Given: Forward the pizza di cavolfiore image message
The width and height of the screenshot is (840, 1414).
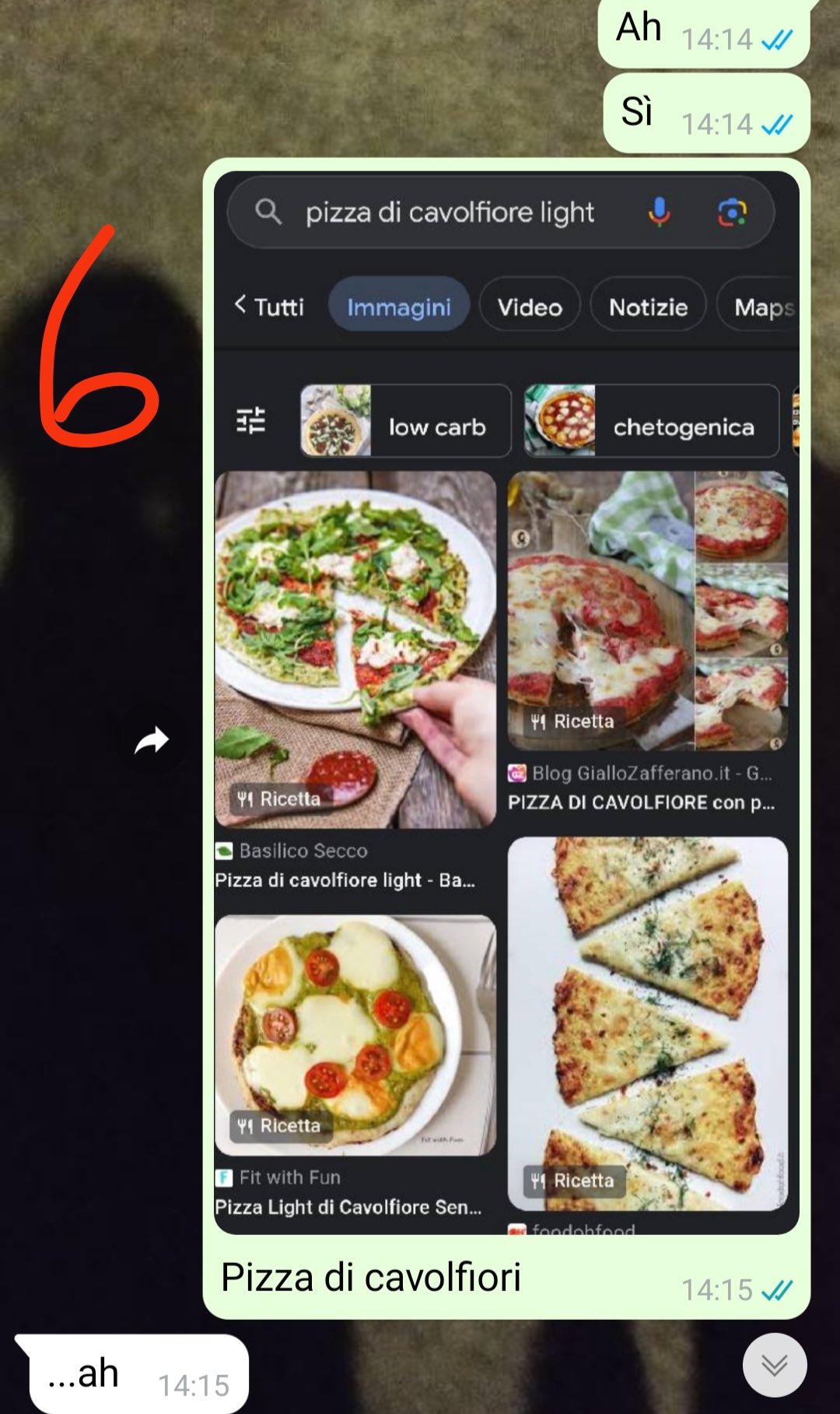Looking at the screenshot, I should coord(152,740).
